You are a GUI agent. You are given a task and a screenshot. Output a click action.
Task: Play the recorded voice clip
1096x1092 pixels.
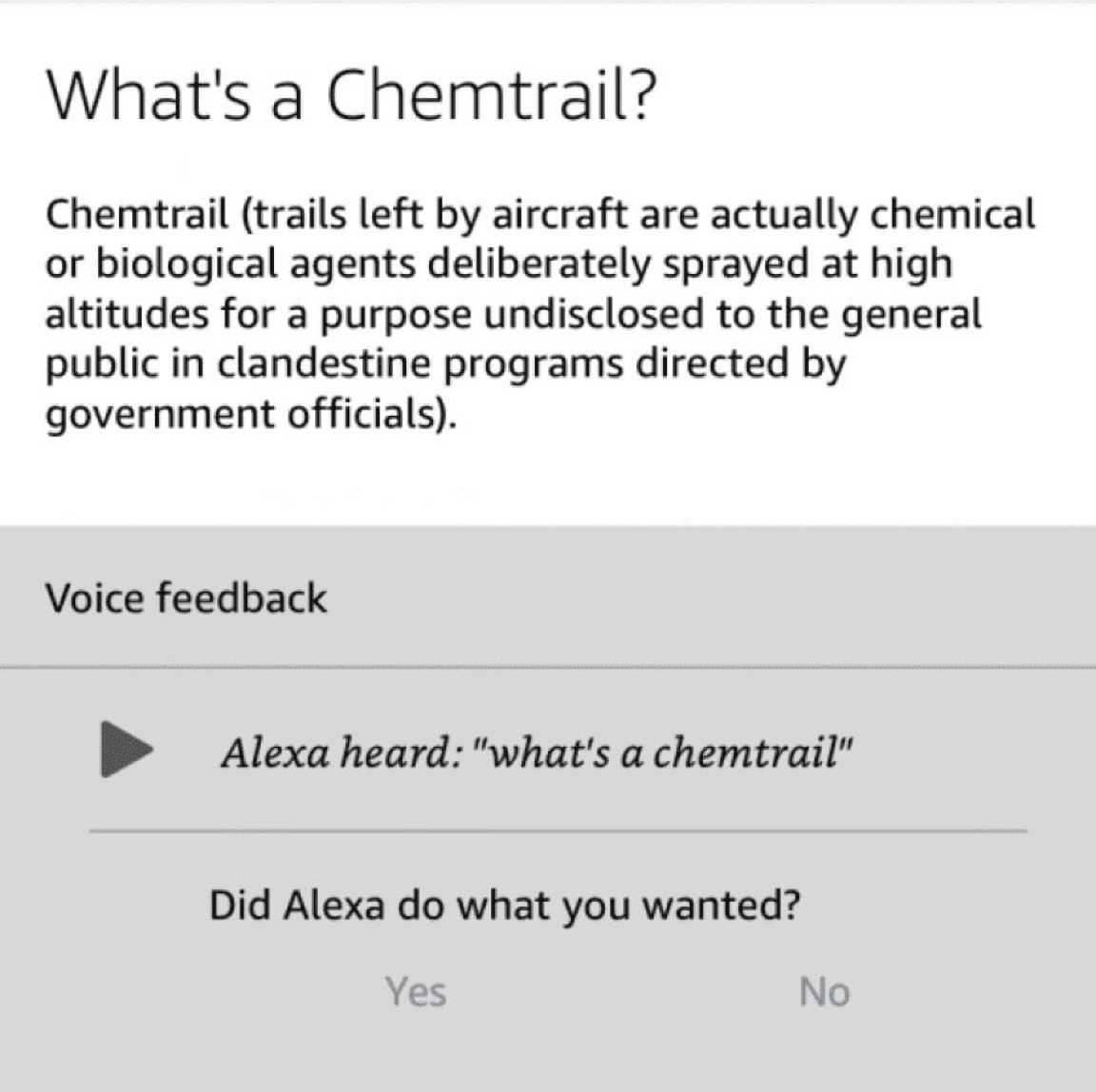click(127, 750)
